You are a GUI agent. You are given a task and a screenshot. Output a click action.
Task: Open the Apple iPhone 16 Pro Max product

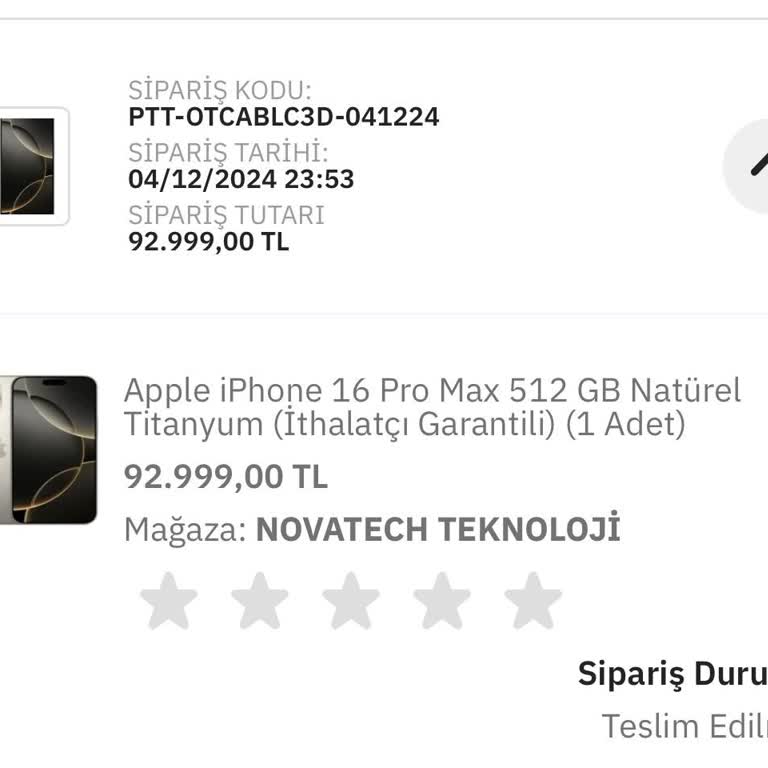(431, 407)
